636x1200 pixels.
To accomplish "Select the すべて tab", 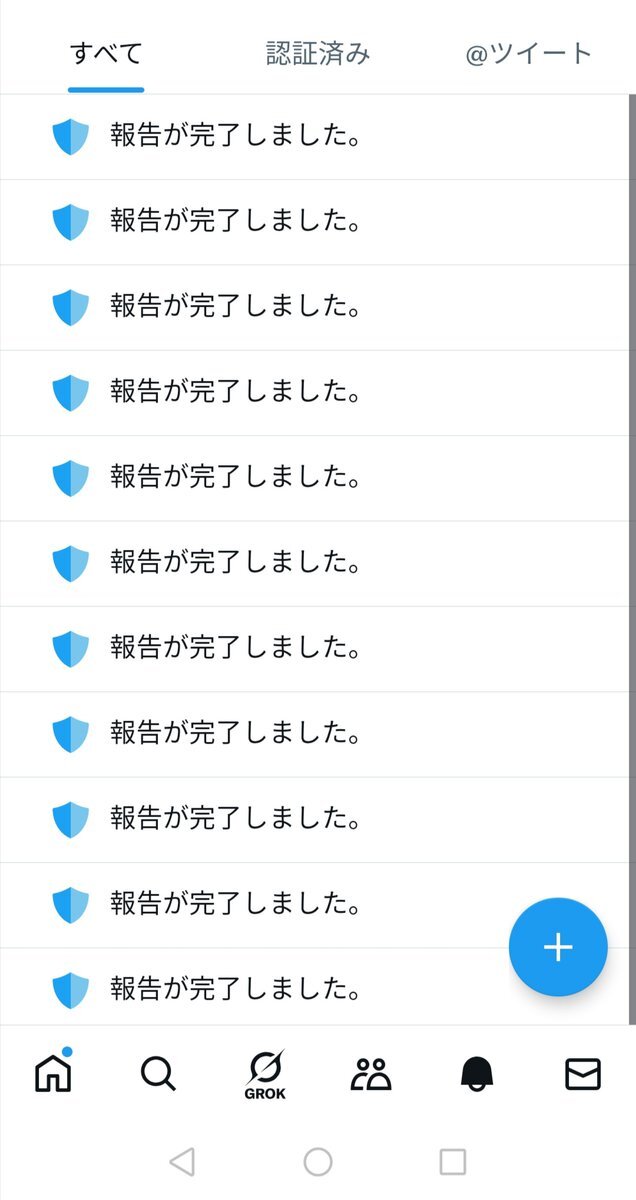I will coord(106,53).
